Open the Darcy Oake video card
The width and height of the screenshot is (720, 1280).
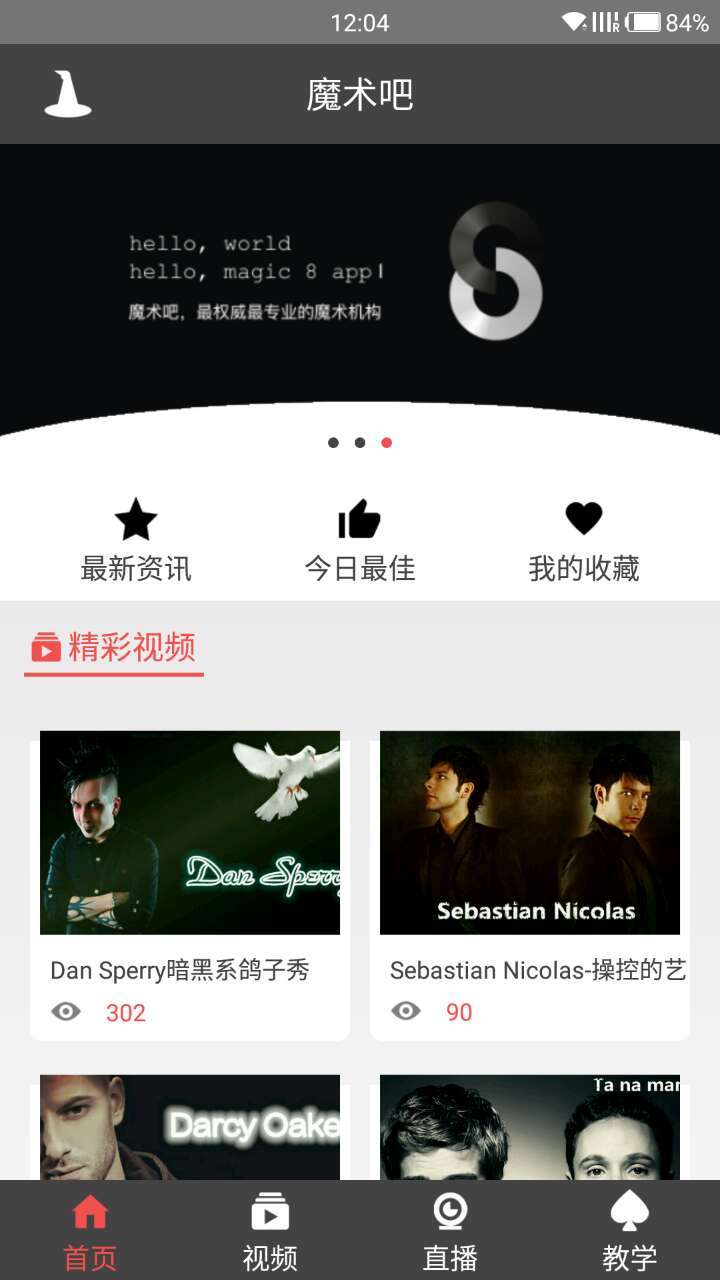pos(190,1128)
